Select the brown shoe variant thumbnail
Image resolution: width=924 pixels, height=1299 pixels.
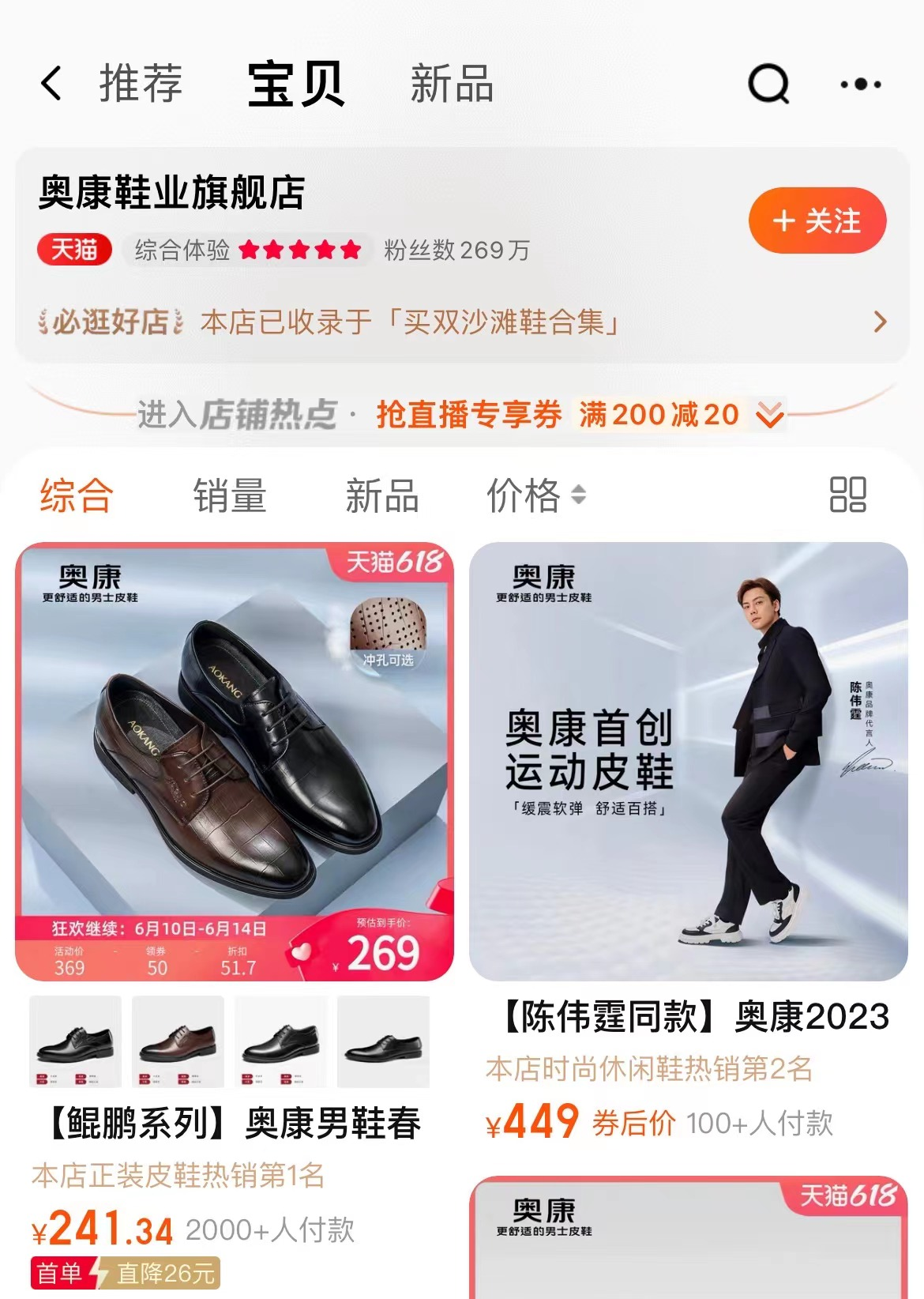tap(178, 1041)
